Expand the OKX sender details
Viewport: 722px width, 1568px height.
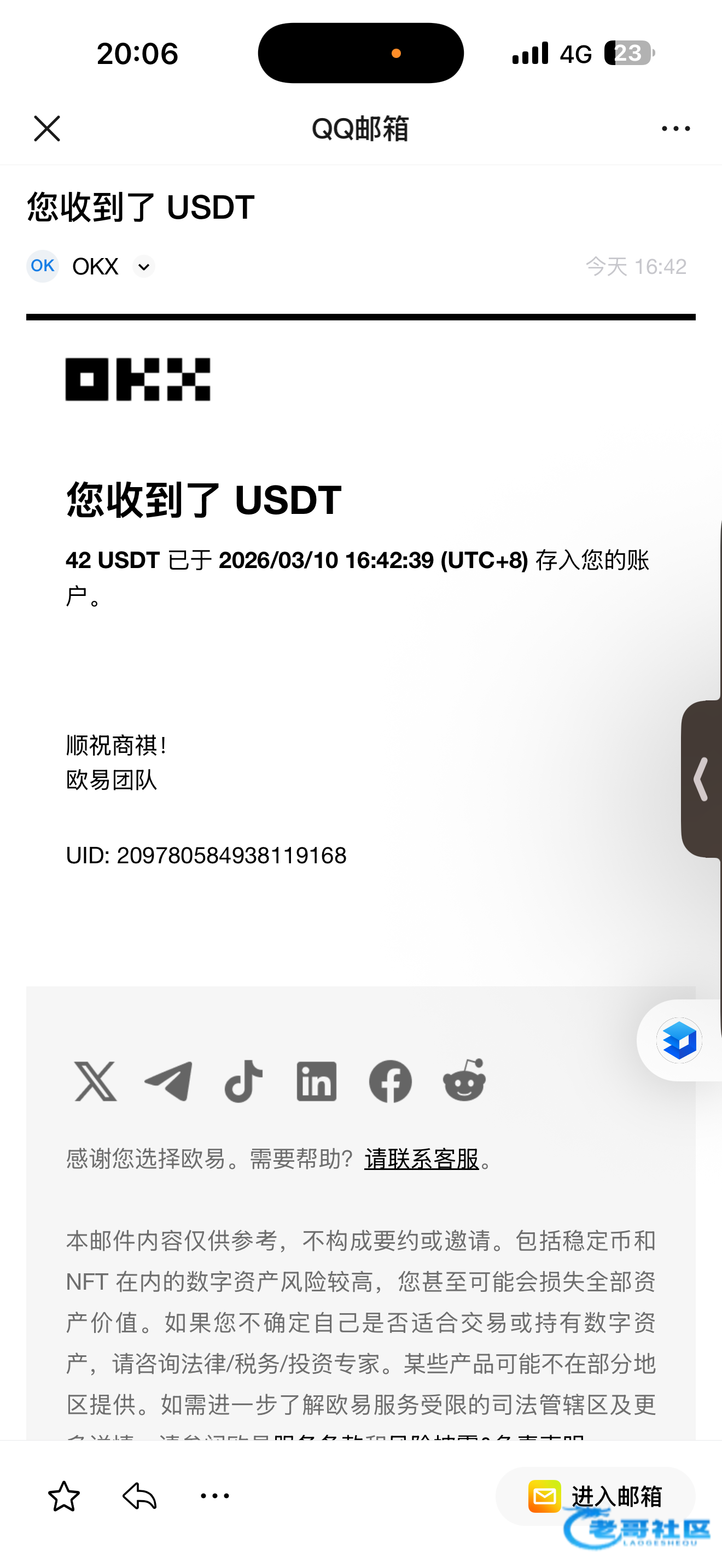pyautogui.click(x=144, y=267)
